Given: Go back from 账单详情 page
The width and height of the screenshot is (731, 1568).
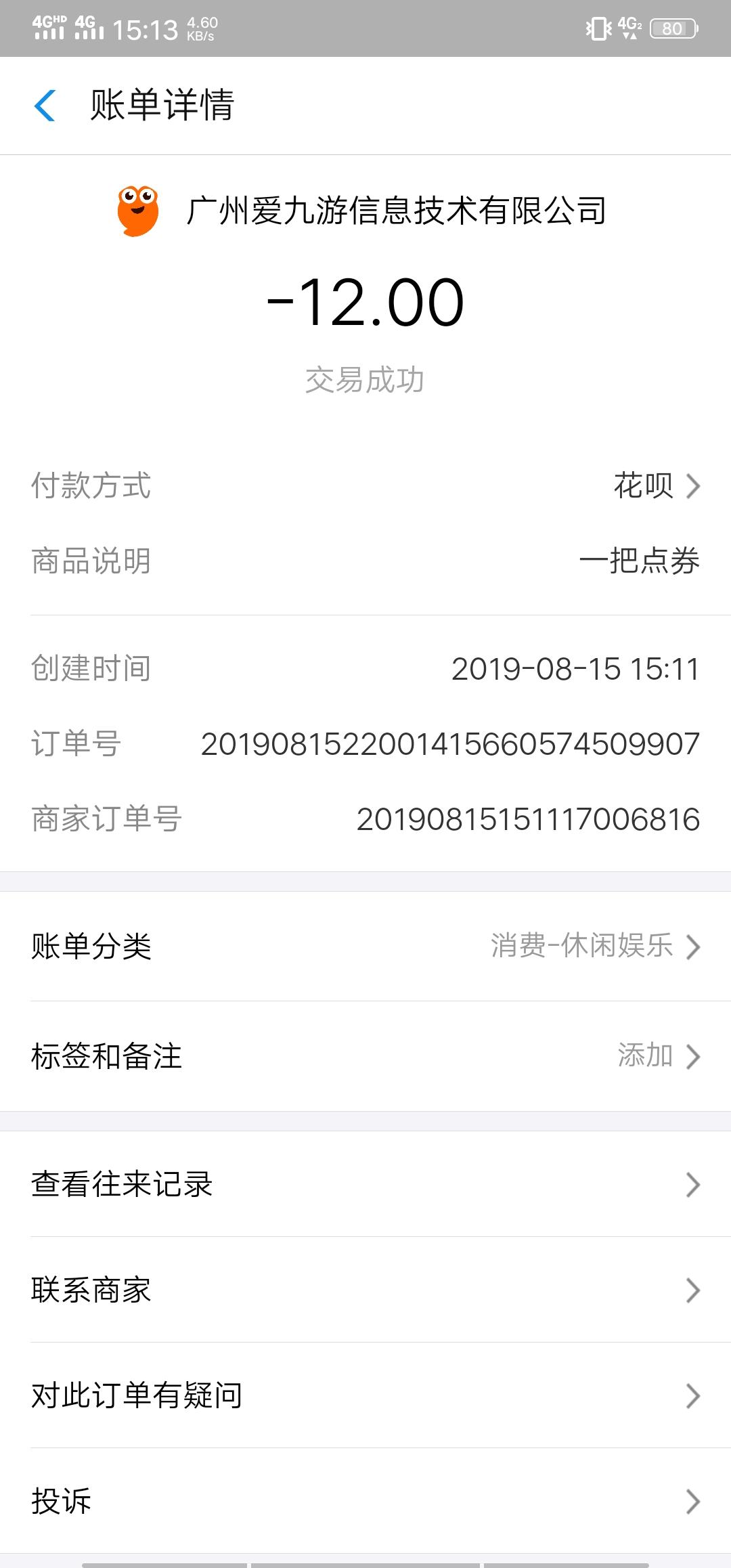Looking at the screenshot, I should tap(45, 106).
